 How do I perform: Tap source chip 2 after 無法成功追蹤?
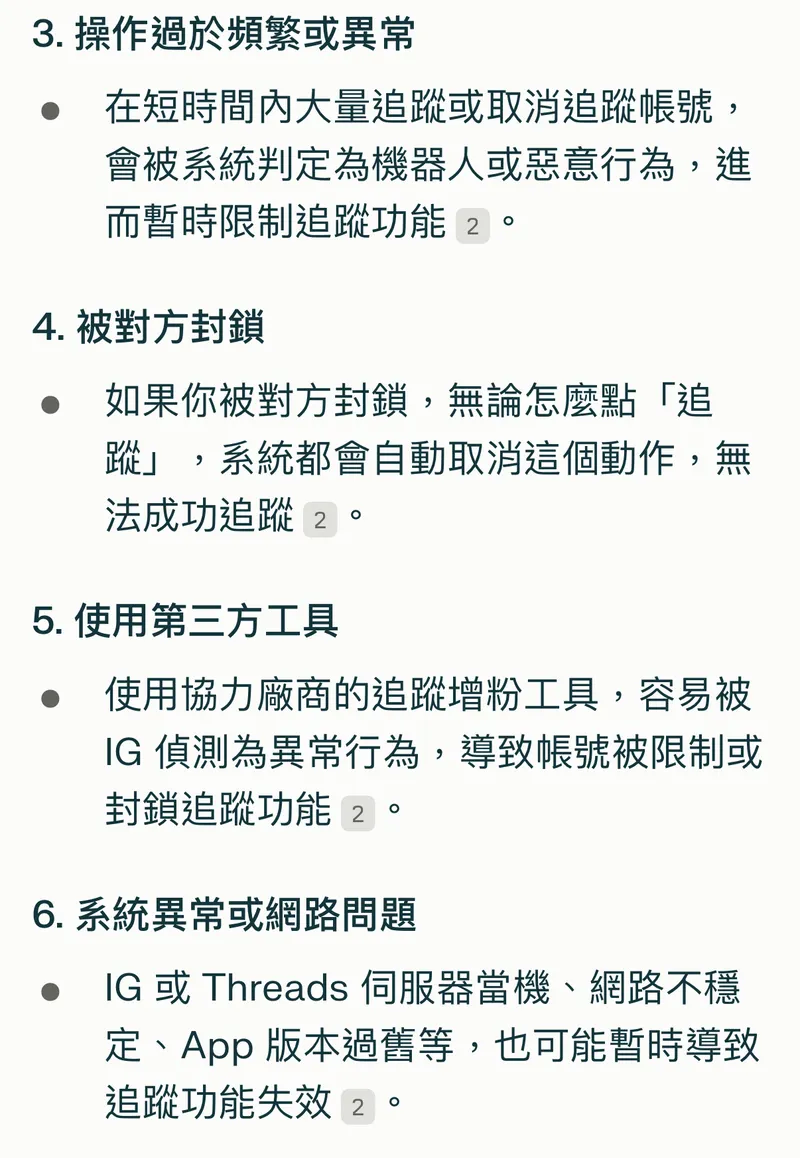tap(320, 520)
